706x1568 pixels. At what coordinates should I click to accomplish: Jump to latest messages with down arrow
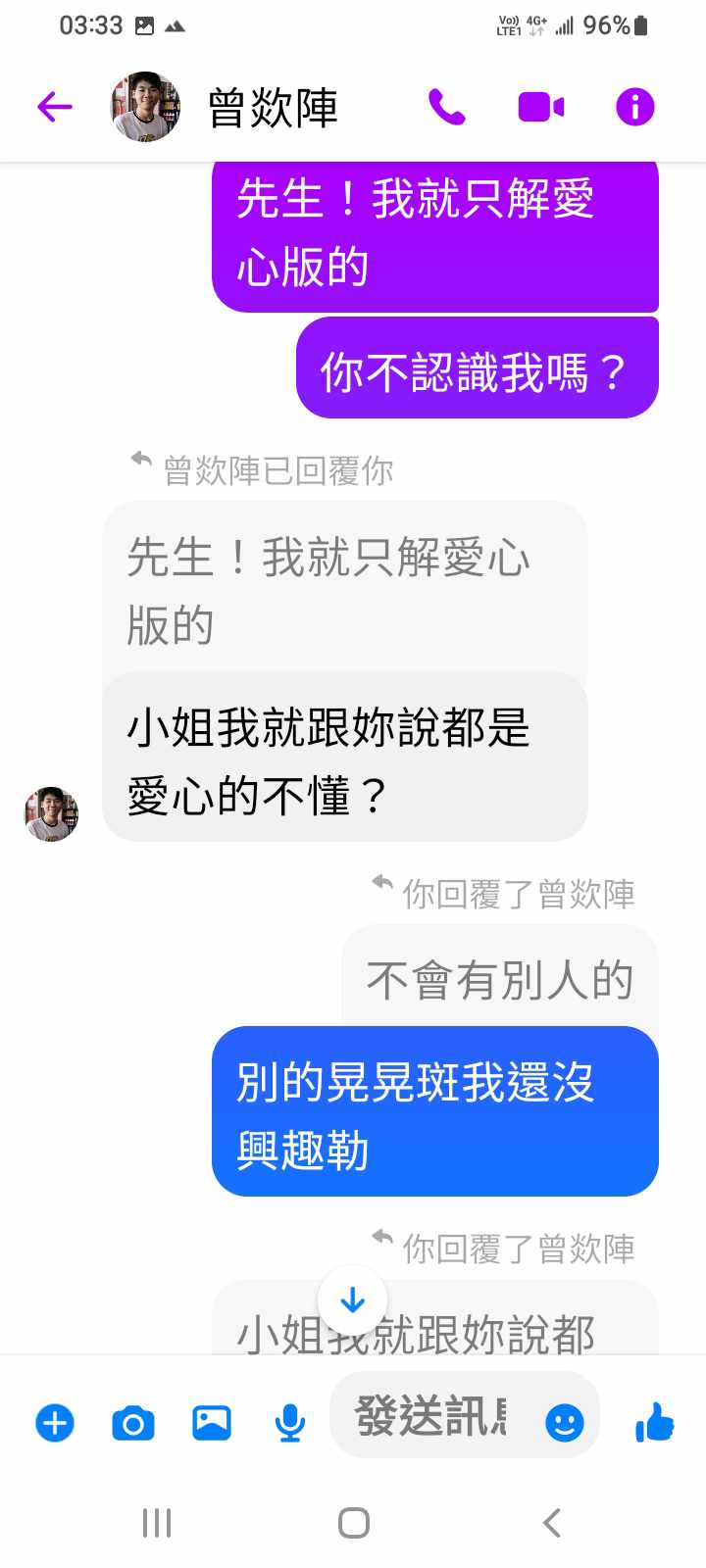[x=352, y=1300]
